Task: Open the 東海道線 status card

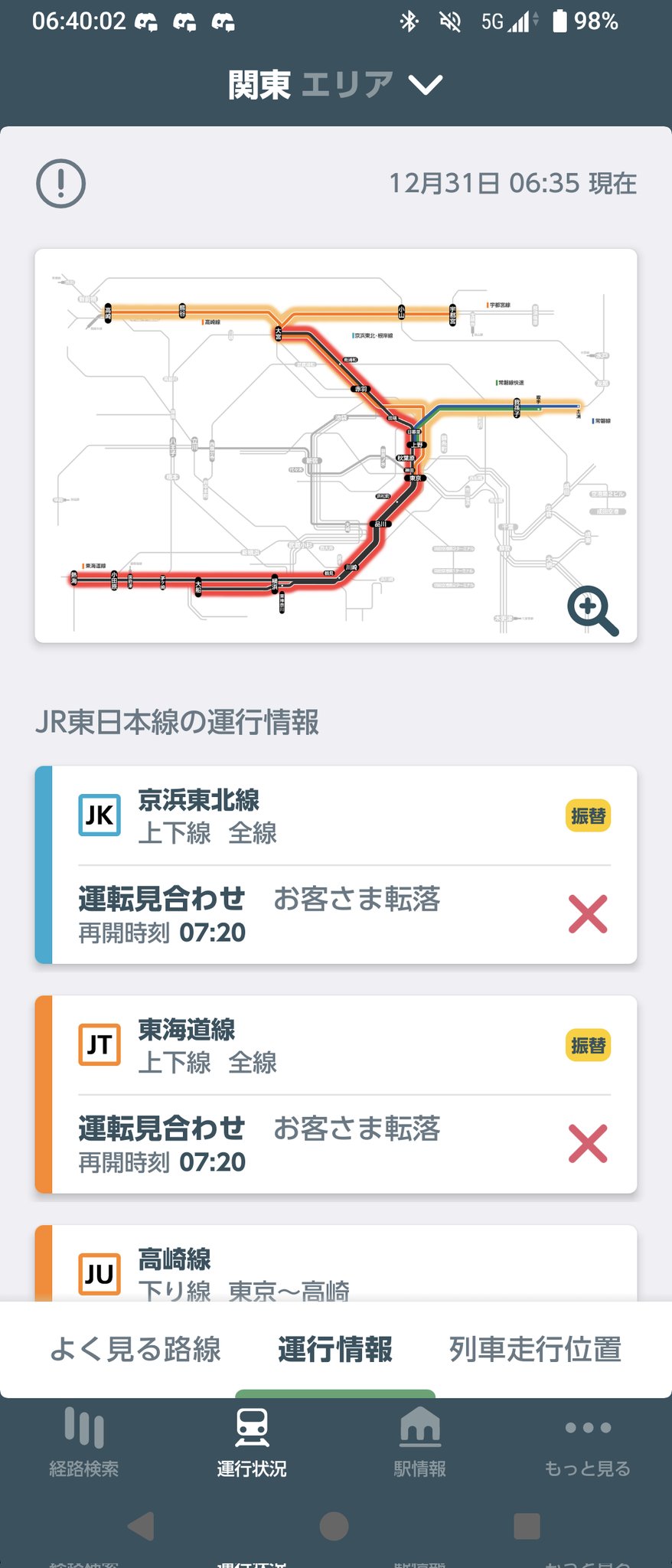Action: pos(335,1094)
